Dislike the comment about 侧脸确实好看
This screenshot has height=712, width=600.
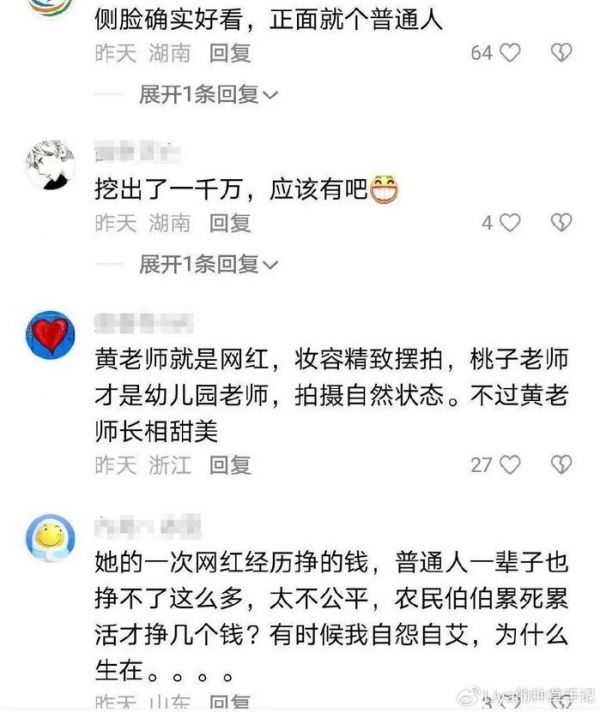[x=562, y=53]
